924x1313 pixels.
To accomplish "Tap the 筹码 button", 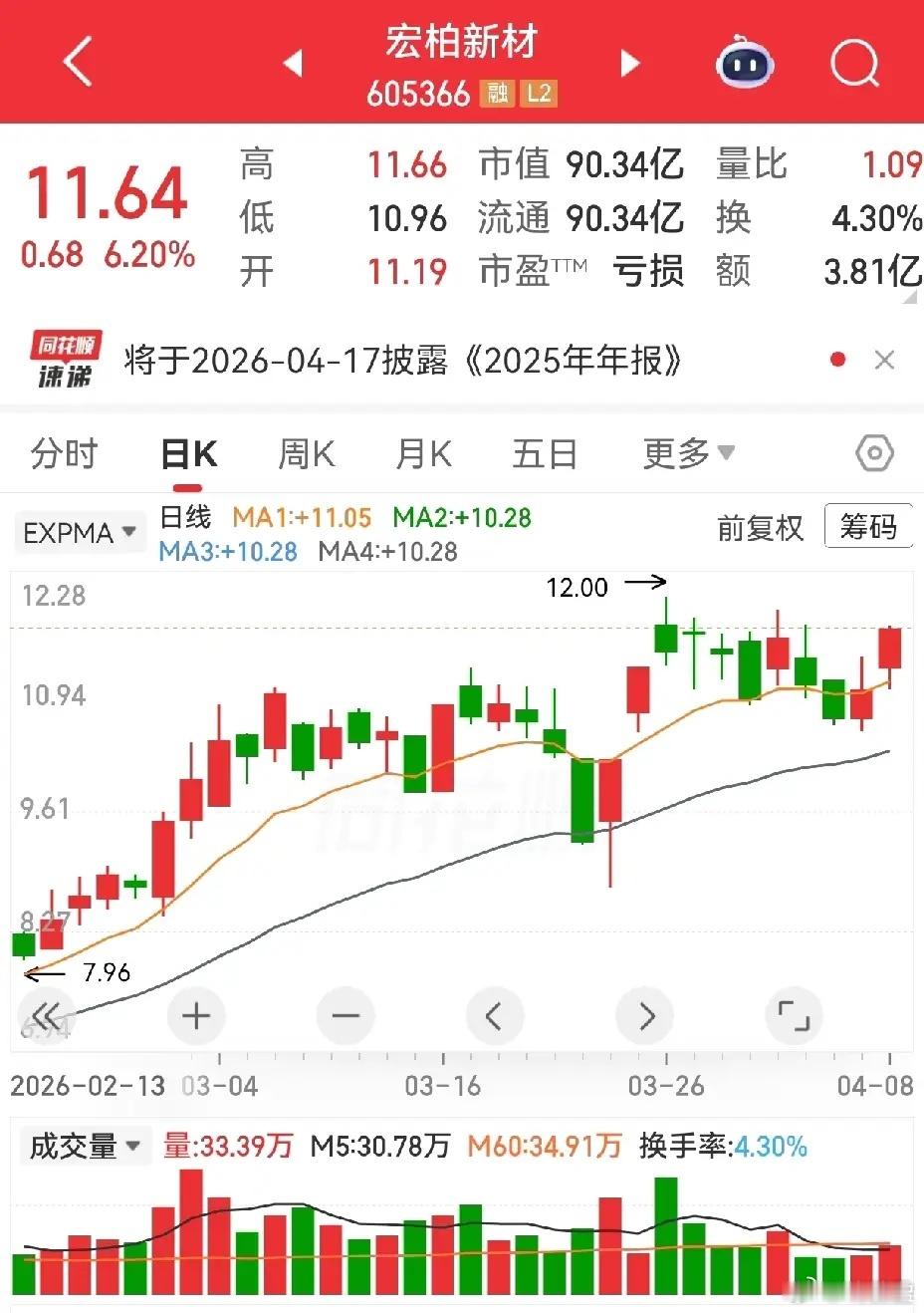I will pyautogui.click(x=867, y=526).
